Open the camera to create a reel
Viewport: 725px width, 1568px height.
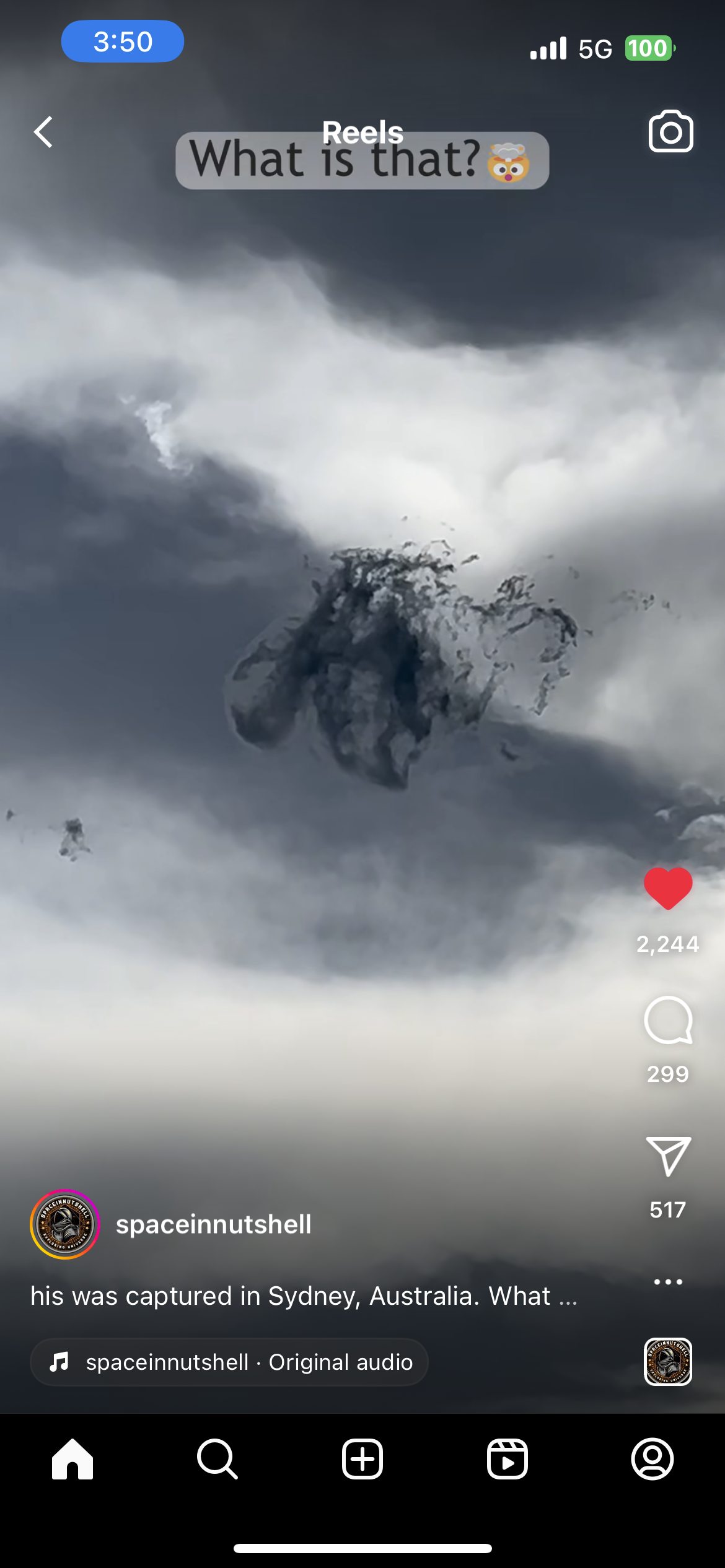click(x=670, y=131)
